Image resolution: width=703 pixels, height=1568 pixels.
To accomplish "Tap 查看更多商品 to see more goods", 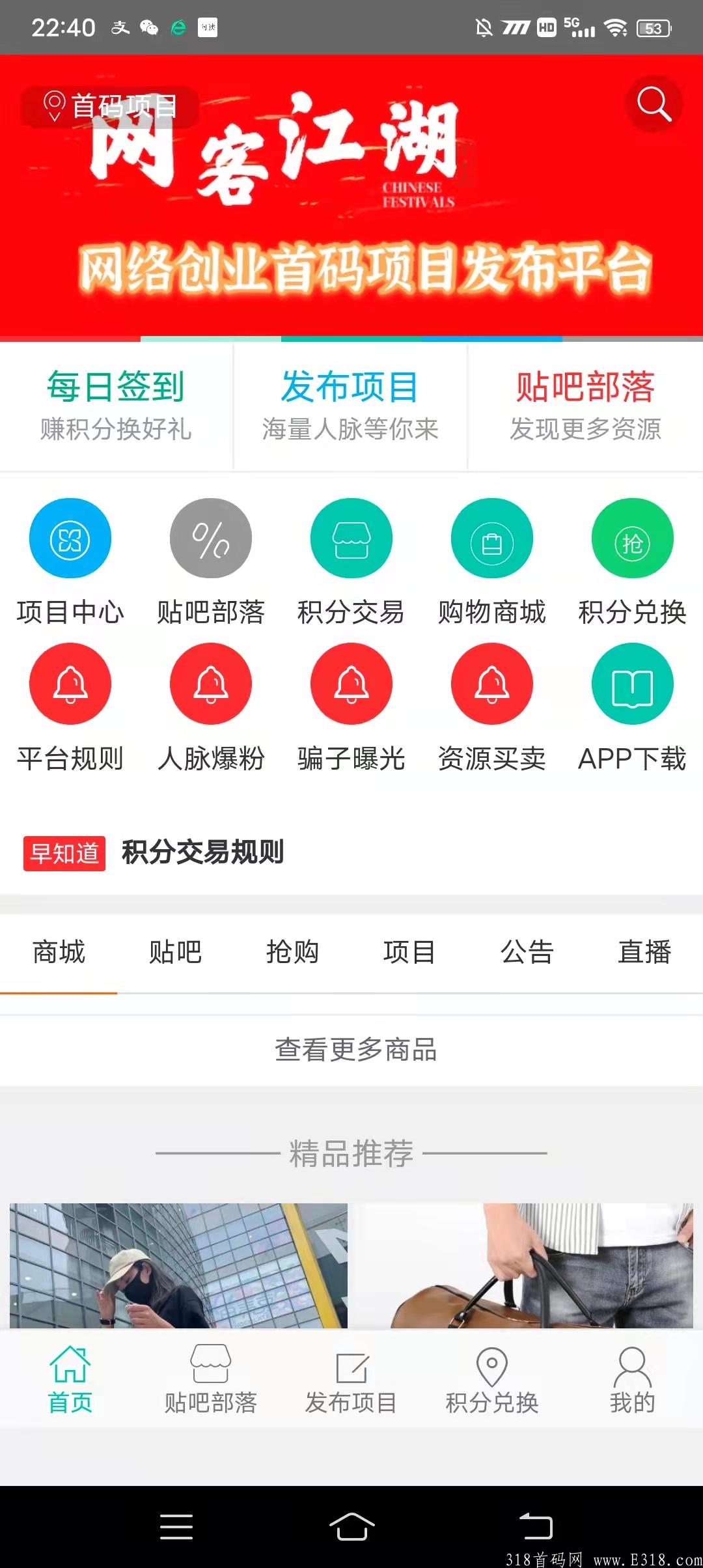I will (351, 1050).
